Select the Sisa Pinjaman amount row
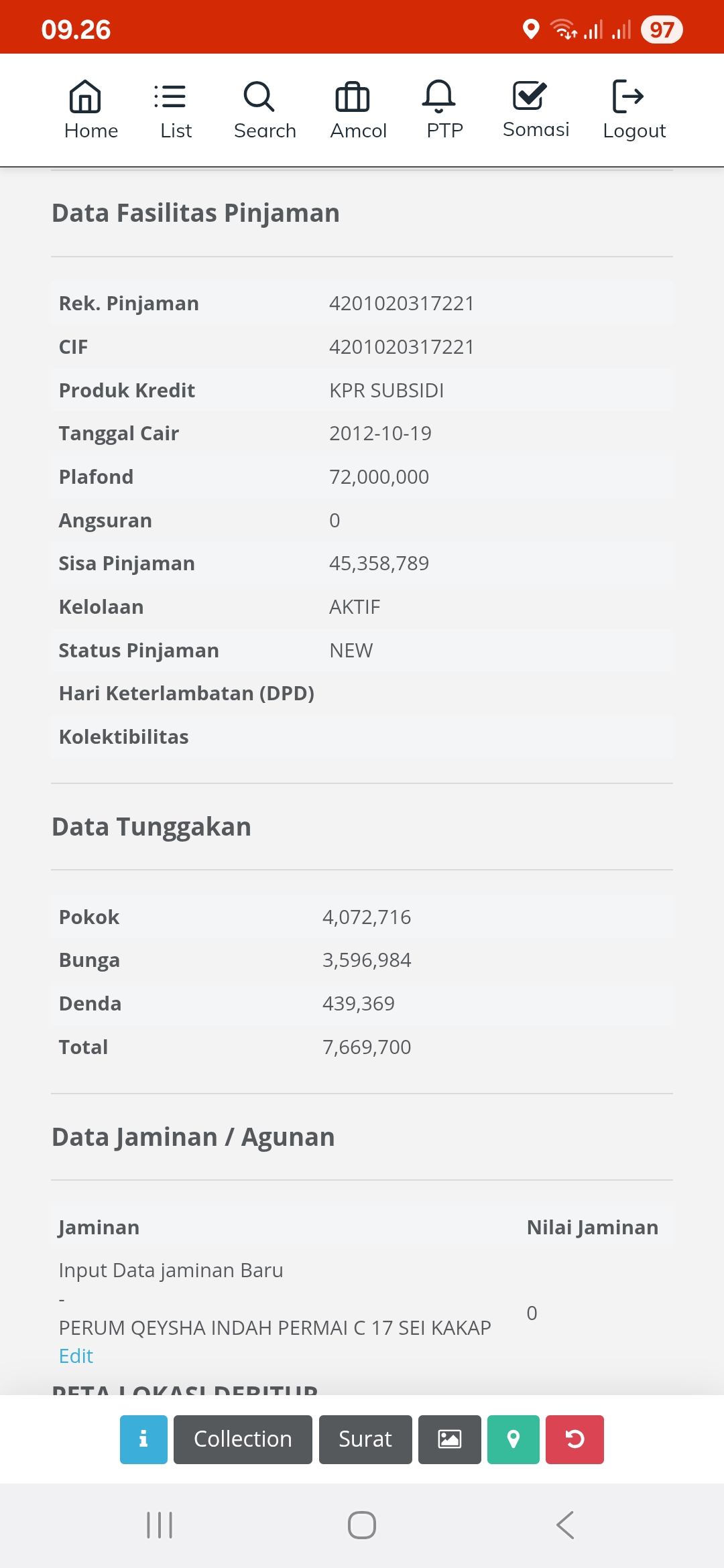Screen dimensions: 724x1568 pos(362,563)
